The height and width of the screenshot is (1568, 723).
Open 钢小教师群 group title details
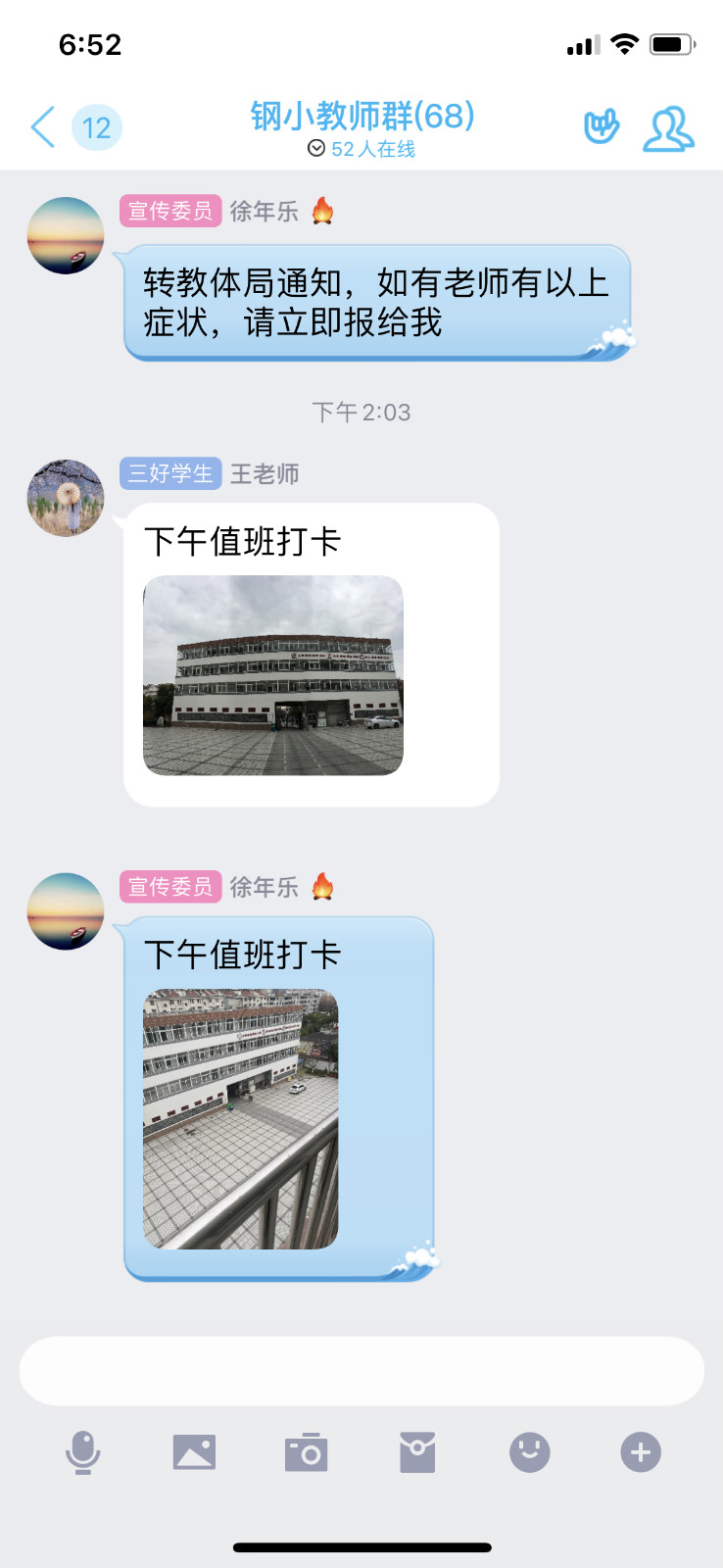362,117
